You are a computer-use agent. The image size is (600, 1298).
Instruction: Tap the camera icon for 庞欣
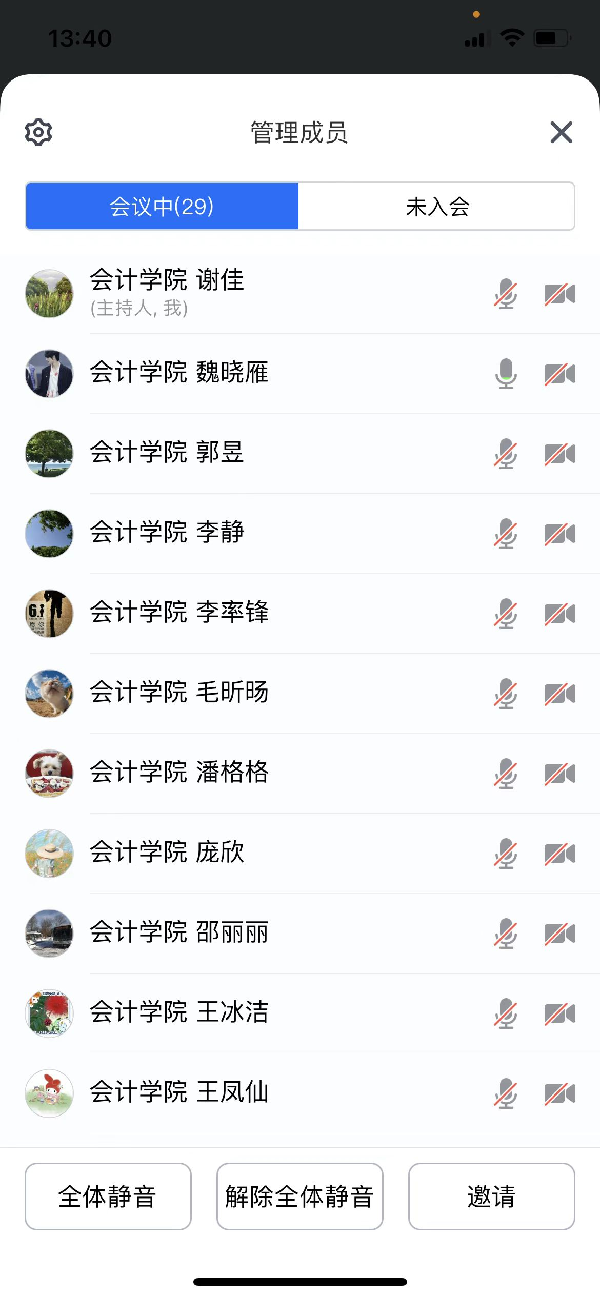click(x=560, y=854)
